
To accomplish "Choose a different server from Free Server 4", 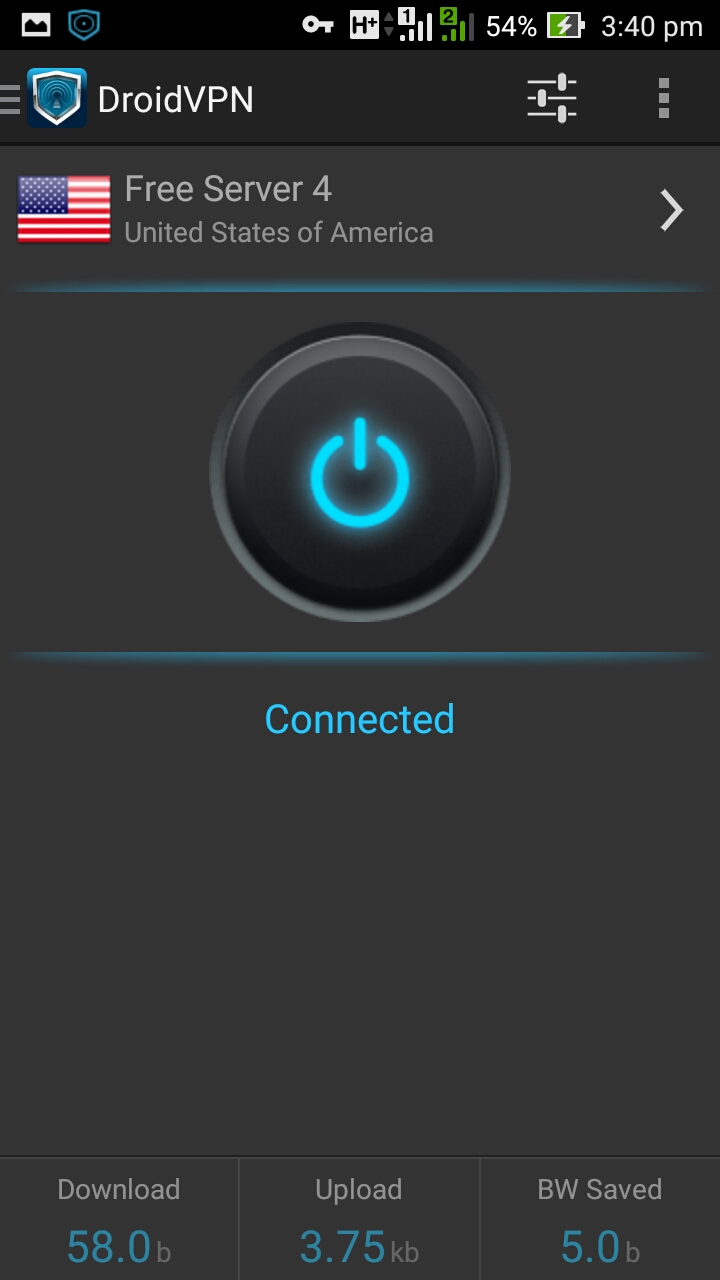I will tap(360, 210).
